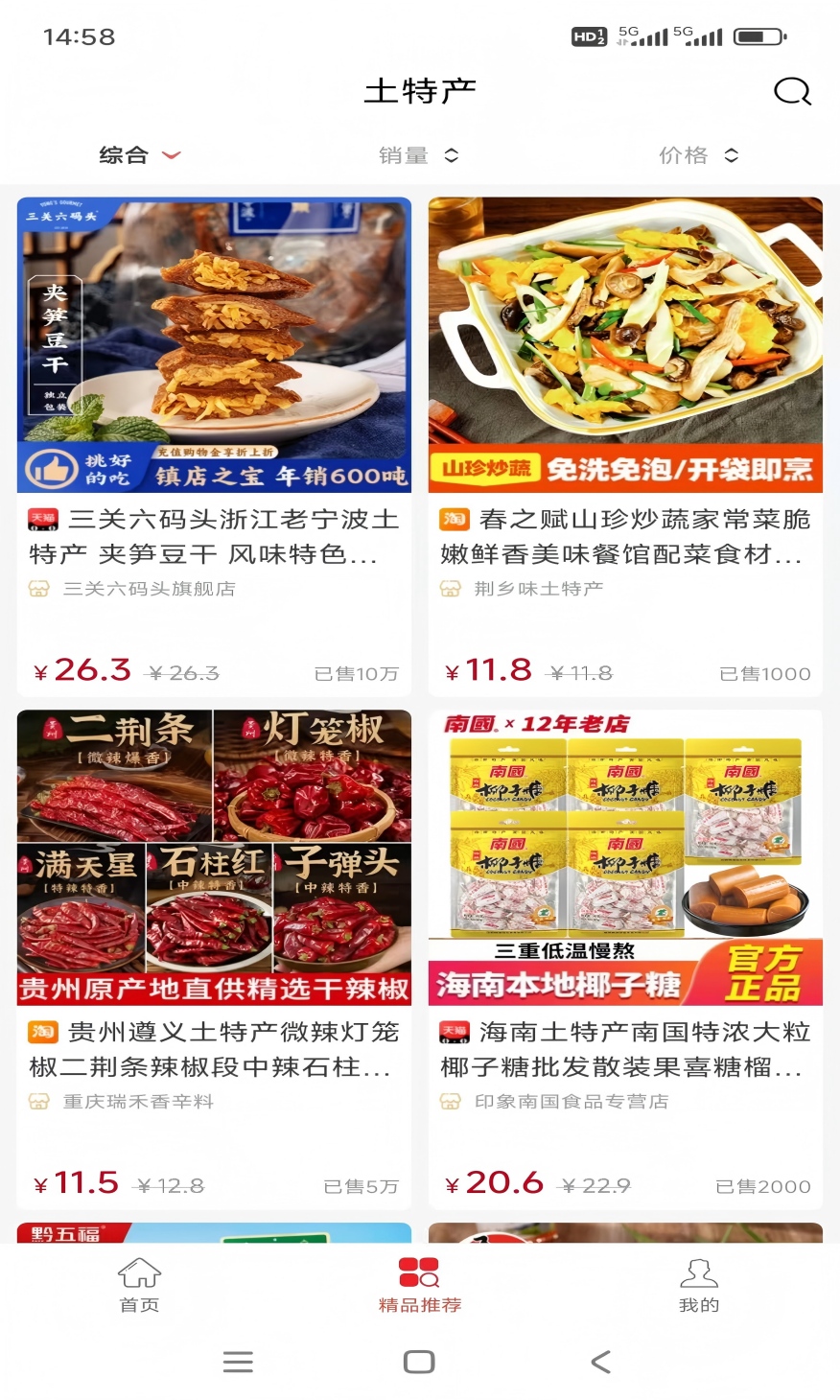The width and height of the screenshot is (840, 1400).
Task: Tap the Android recent apps button
Action: click(x=238, y=1361)
